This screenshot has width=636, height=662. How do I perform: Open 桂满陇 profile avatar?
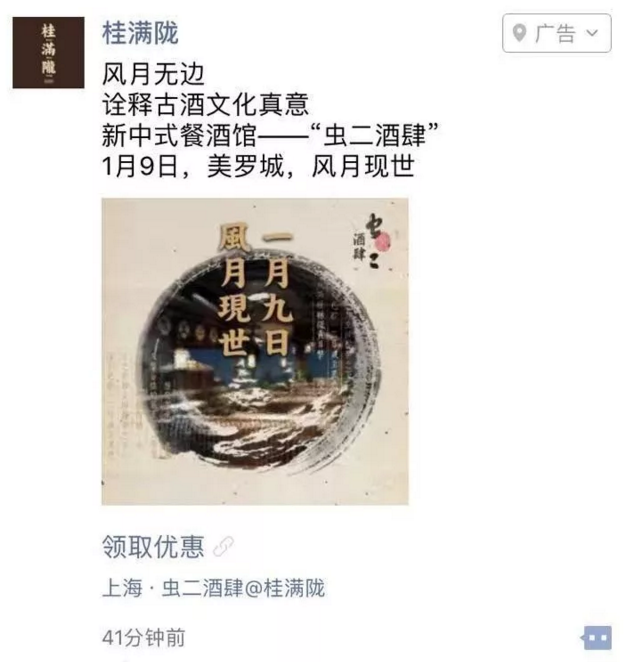coord(48,52)
